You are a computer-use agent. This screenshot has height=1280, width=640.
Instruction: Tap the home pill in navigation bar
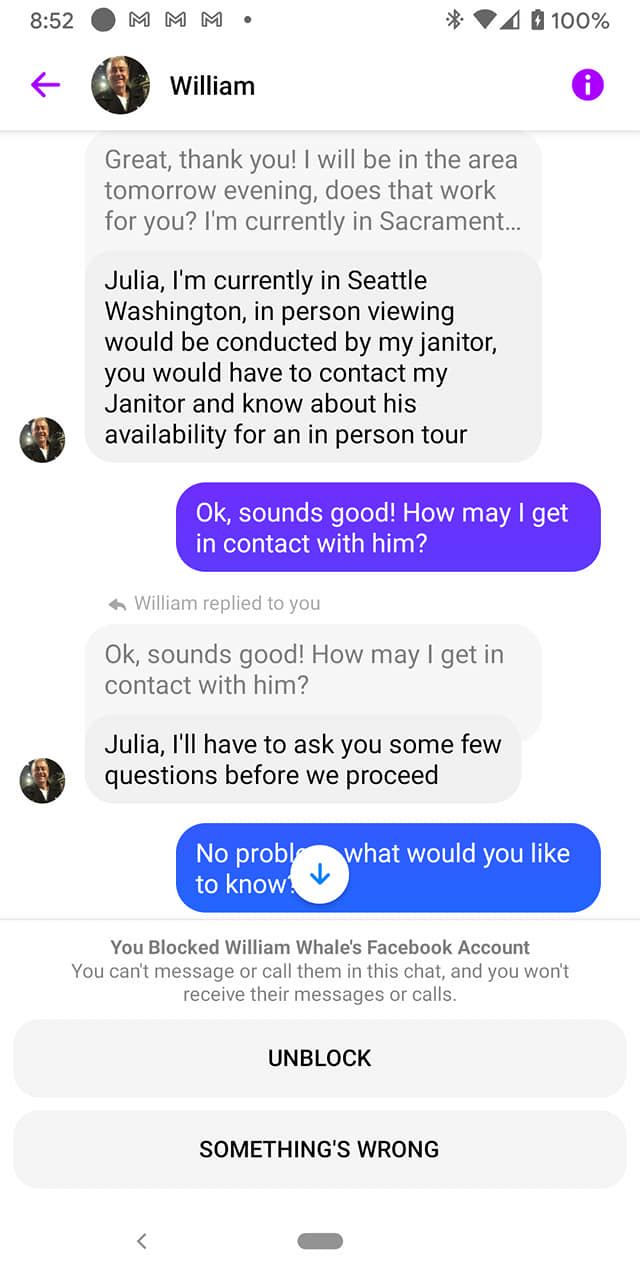320,1241
